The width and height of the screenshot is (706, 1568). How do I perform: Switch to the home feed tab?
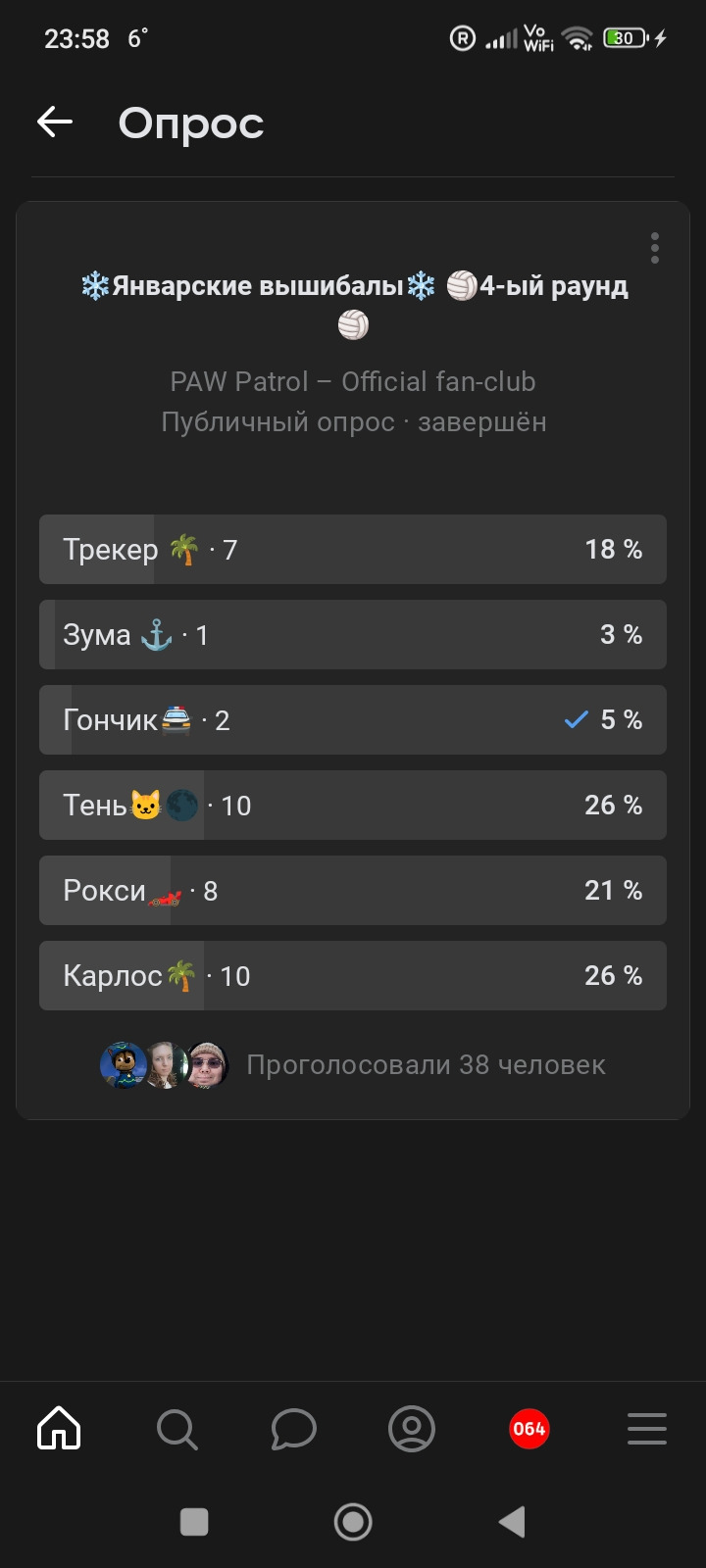59,1429
